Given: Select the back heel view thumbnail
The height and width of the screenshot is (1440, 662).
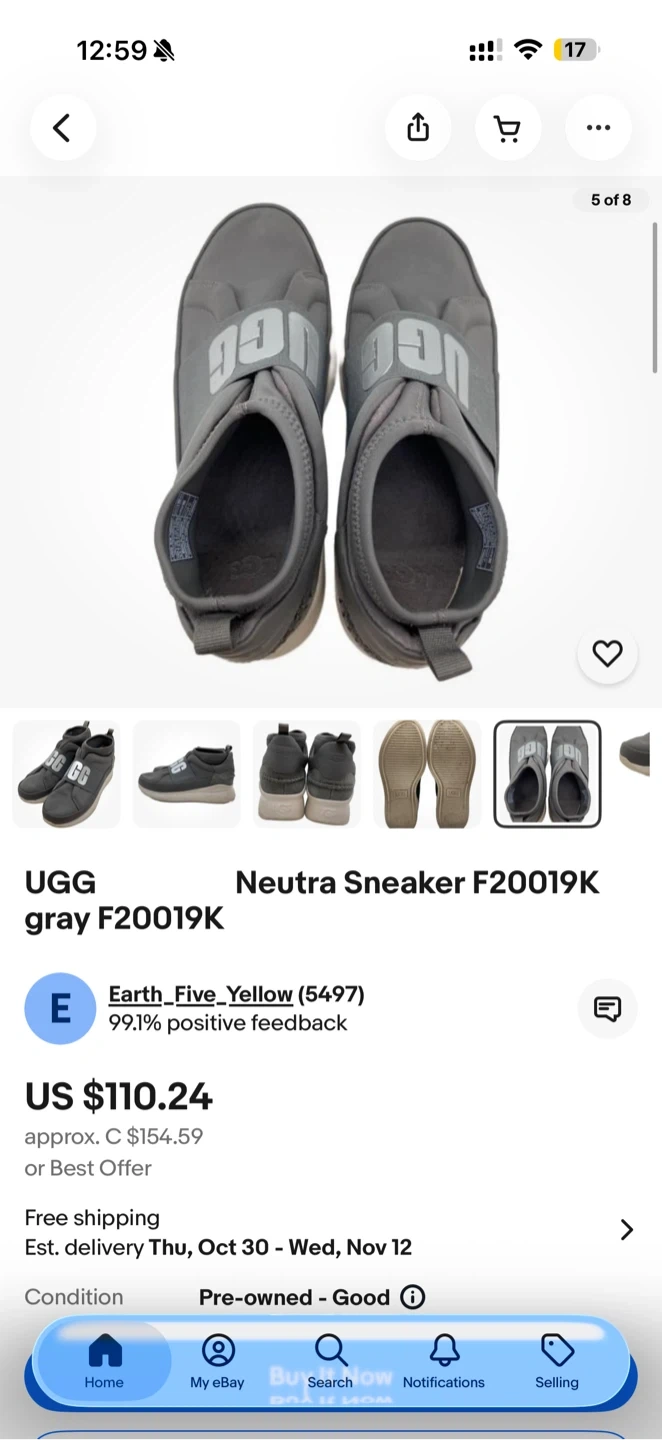Looking at the screenshot, I should coord(306,774).
